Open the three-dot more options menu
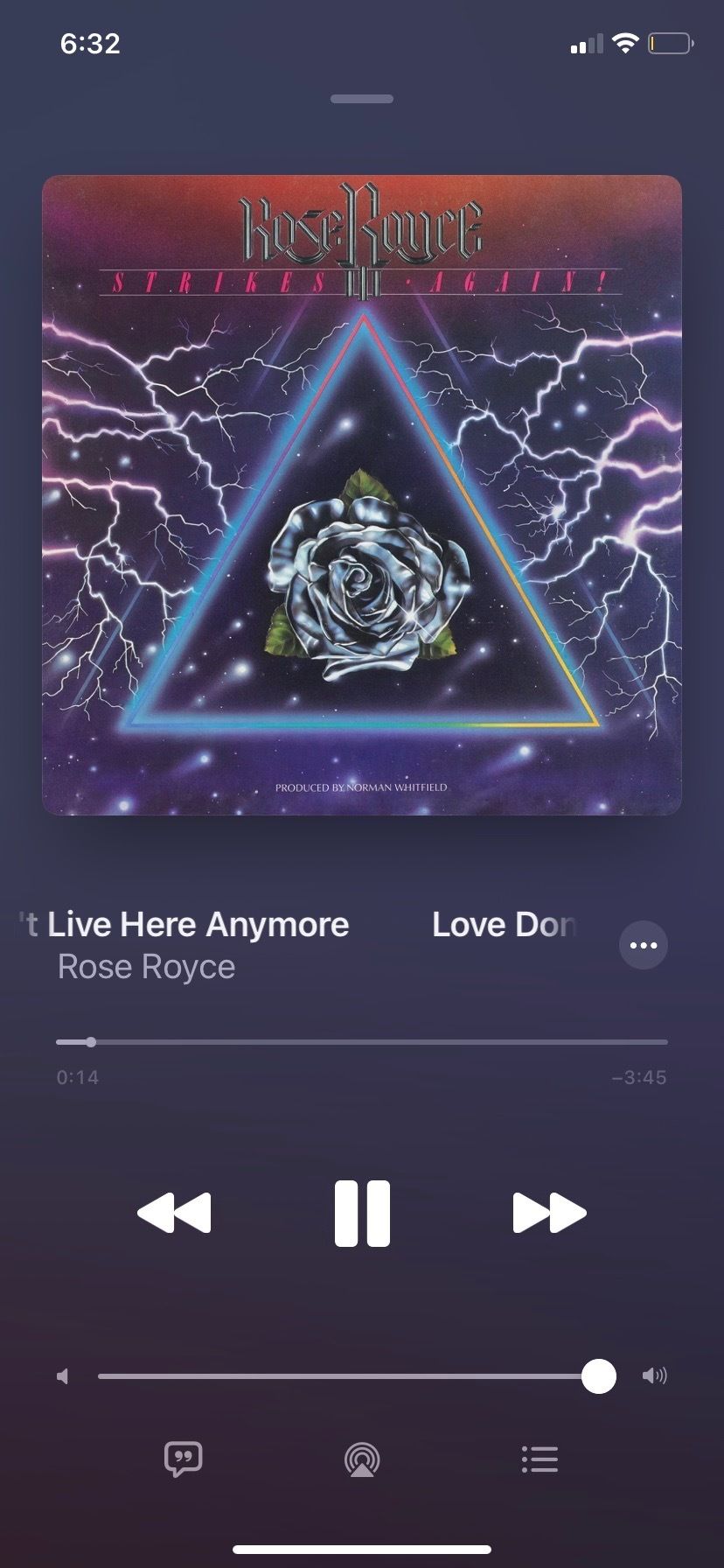 click(x=644, y=945)
